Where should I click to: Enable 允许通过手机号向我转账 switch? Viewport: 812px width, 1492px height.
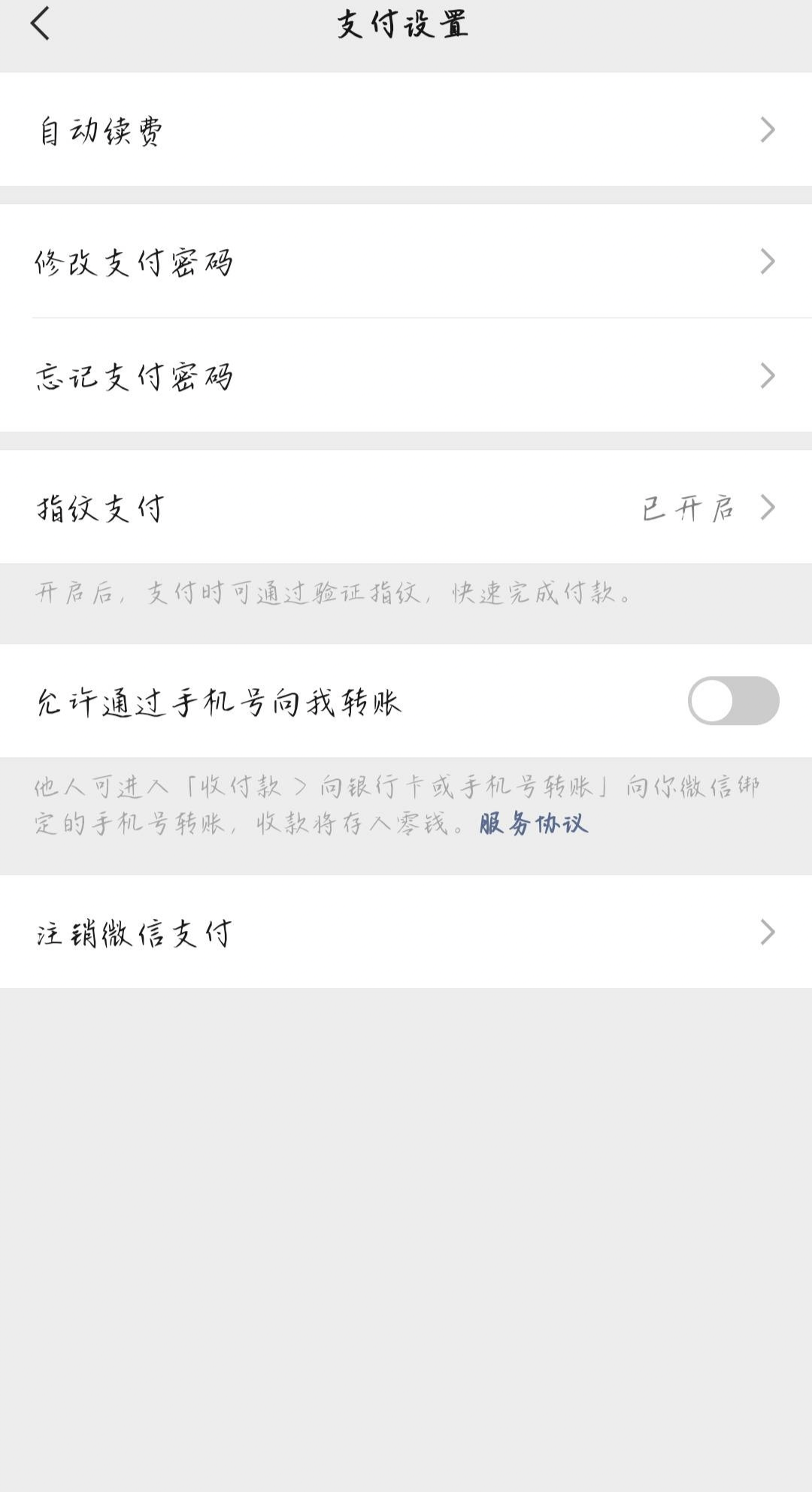tap(733, 701)
